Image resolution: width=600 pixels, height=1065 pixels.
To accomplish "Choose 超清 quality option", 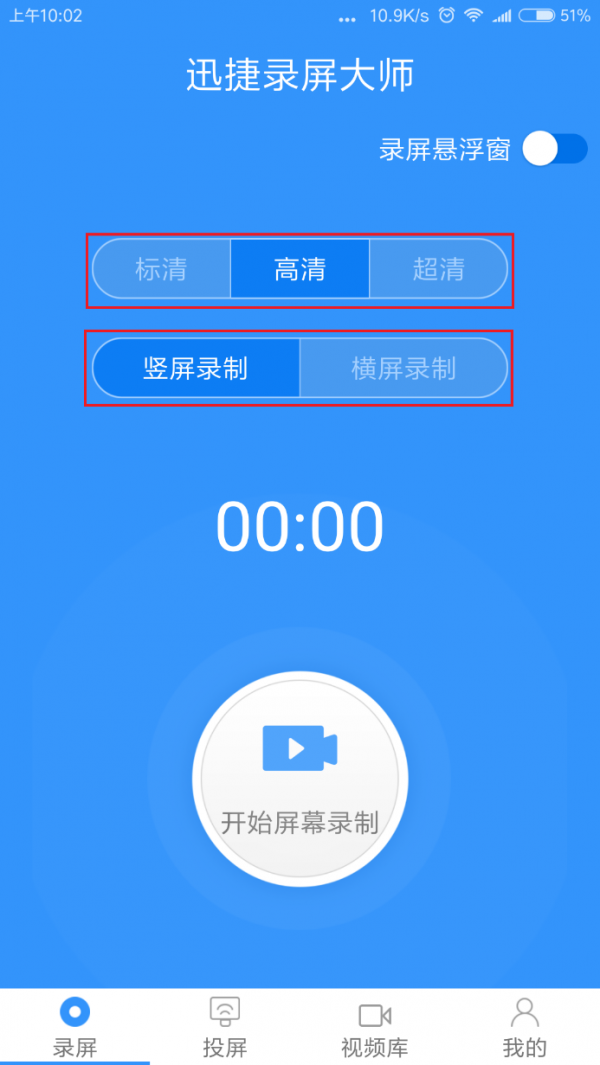I will pos(438,269).
